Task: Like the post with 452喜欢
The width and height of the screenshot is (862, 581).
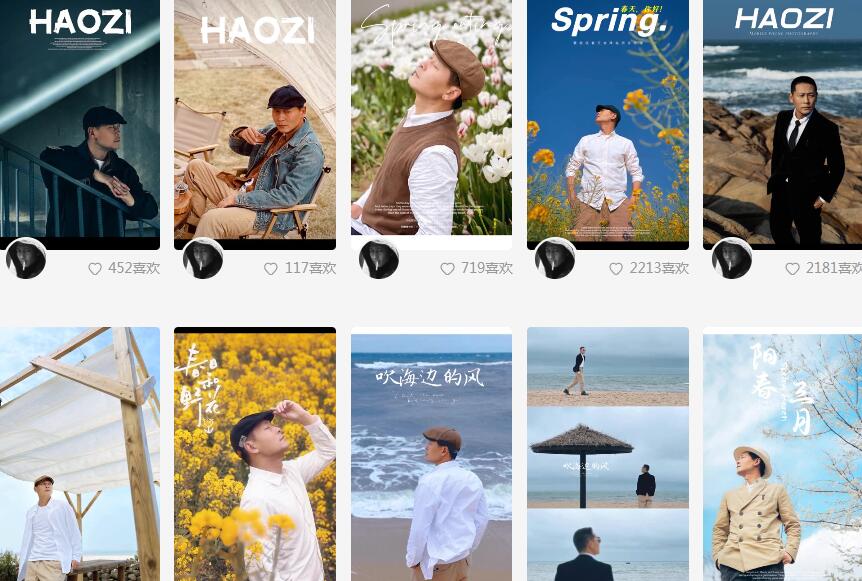Action: click(x=95, y=269)
